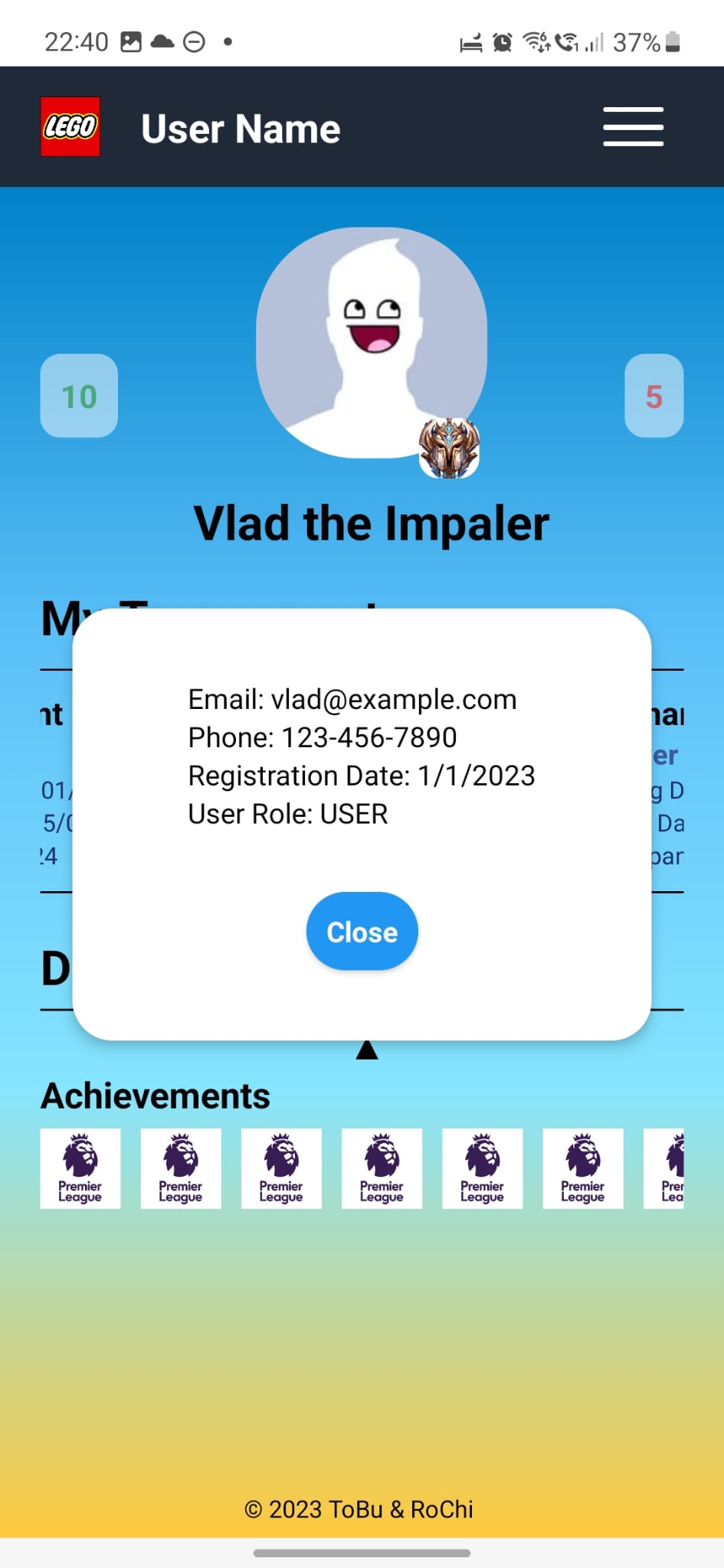The height and width of the screenshot is (1568, 724).
Task: Close the user details dialog
Action: (x=362, y=931)
